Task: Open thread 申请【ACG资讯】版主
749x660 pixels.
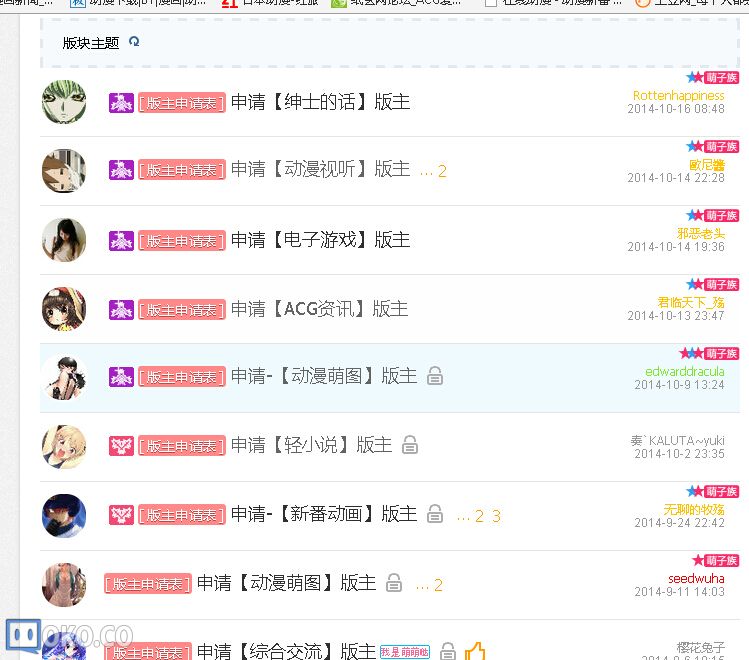Action: (319, 309)
